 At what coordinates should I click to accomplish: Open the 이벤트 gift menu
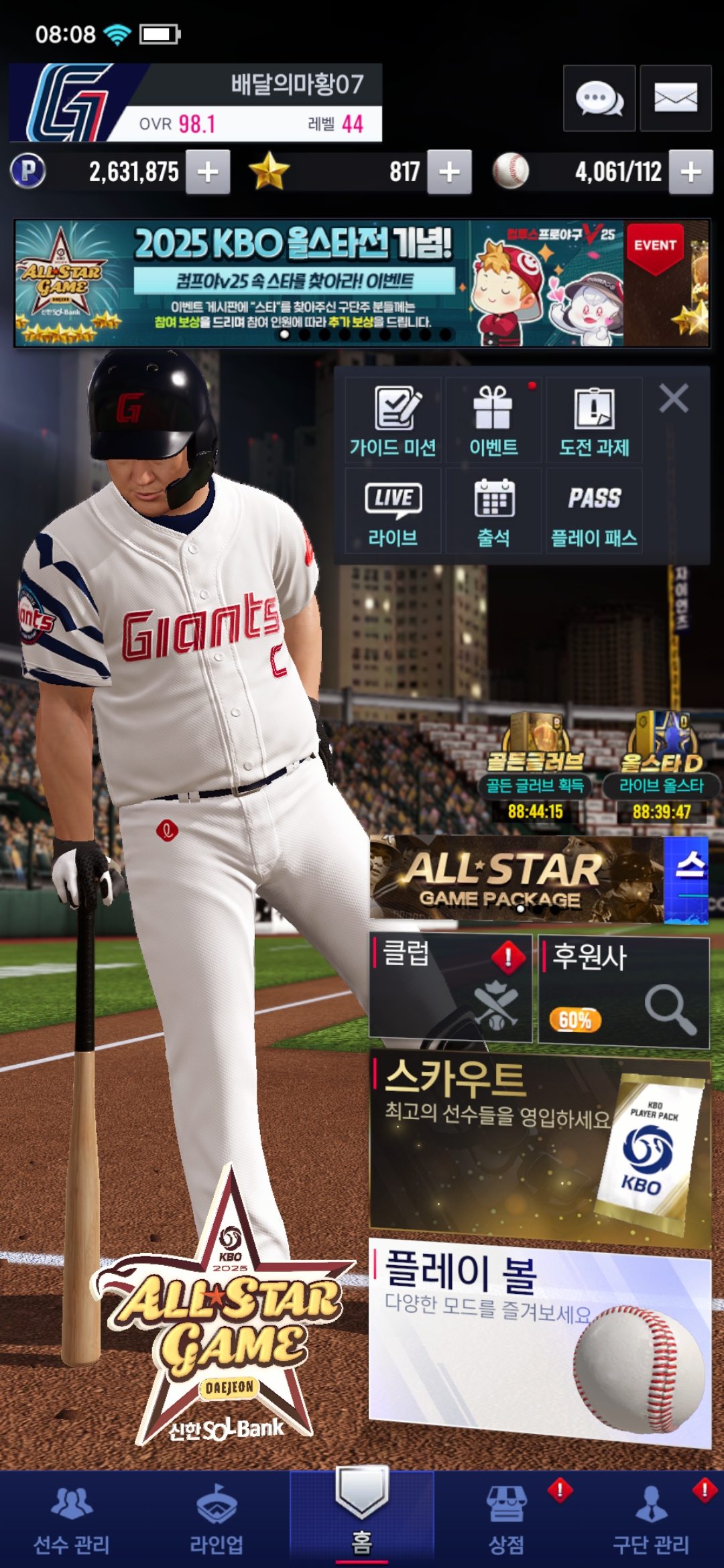click(x=493, y=419)
